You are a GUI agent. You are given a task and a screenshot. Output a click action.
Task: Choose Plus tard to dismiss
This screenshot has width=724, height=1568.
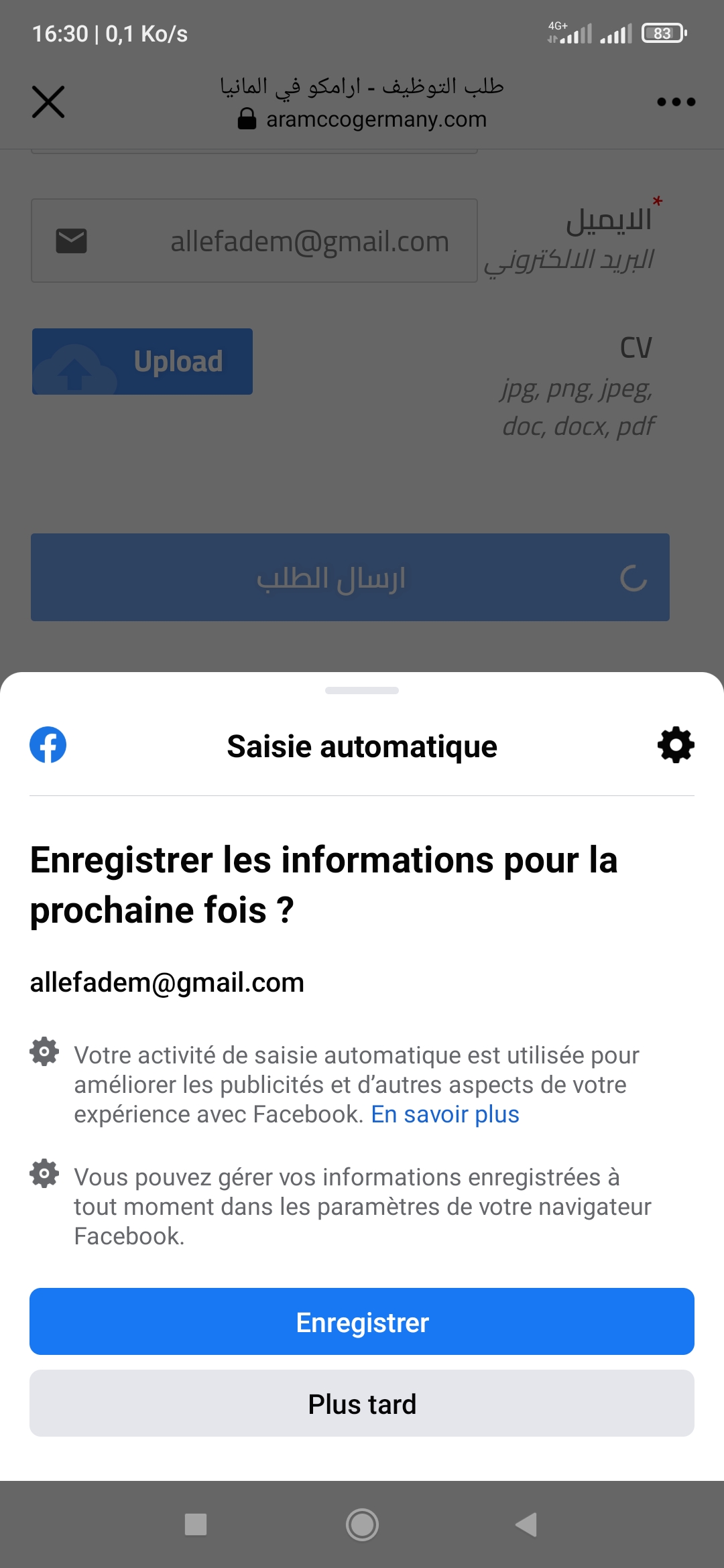click(x=362, y=1403)
